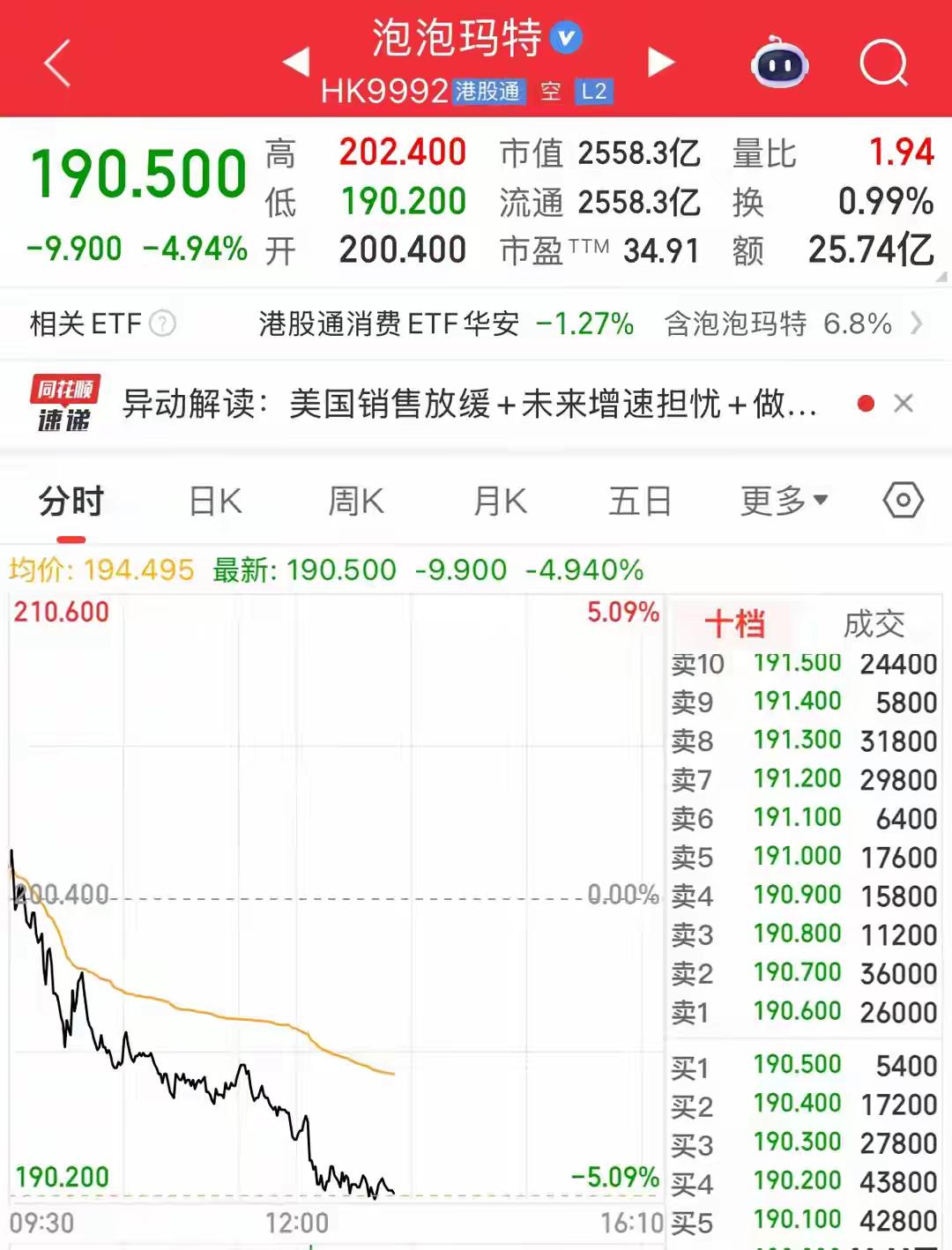Open the search magnifier icon
Viewport: 952px width, 1250px height.
pyautogui.click(x=884, y=63)
